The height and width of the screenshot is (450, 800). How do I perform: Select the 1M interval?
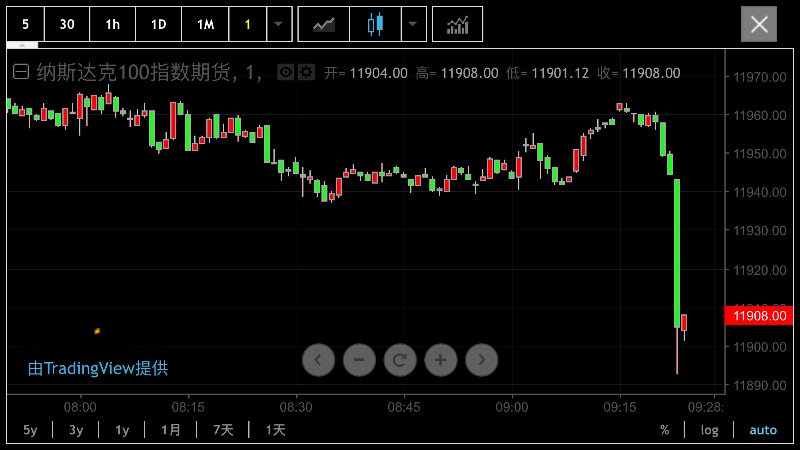pyautogui.click(x=205, y=24)
